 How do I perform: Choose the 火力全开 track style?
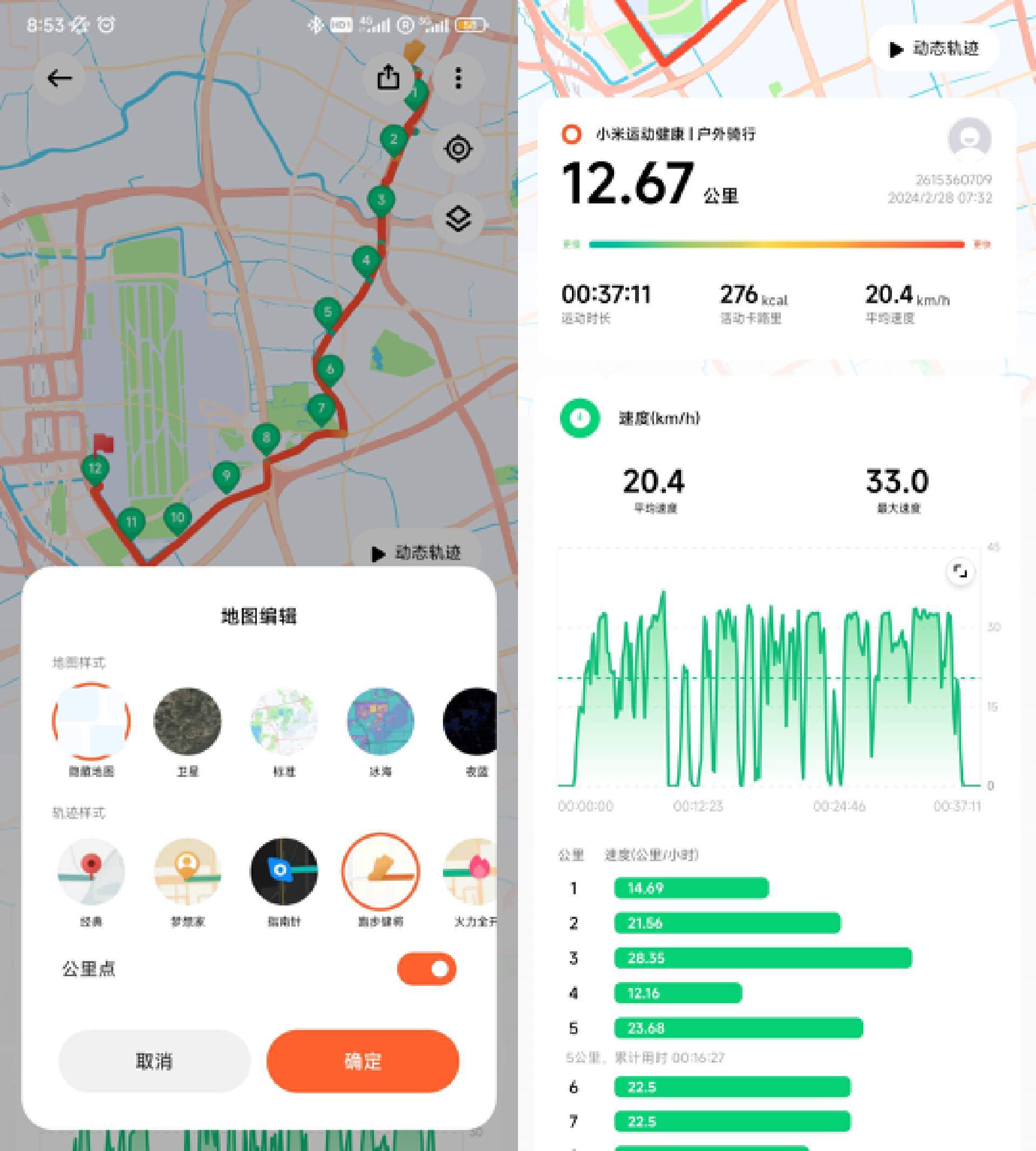[471, 871]
